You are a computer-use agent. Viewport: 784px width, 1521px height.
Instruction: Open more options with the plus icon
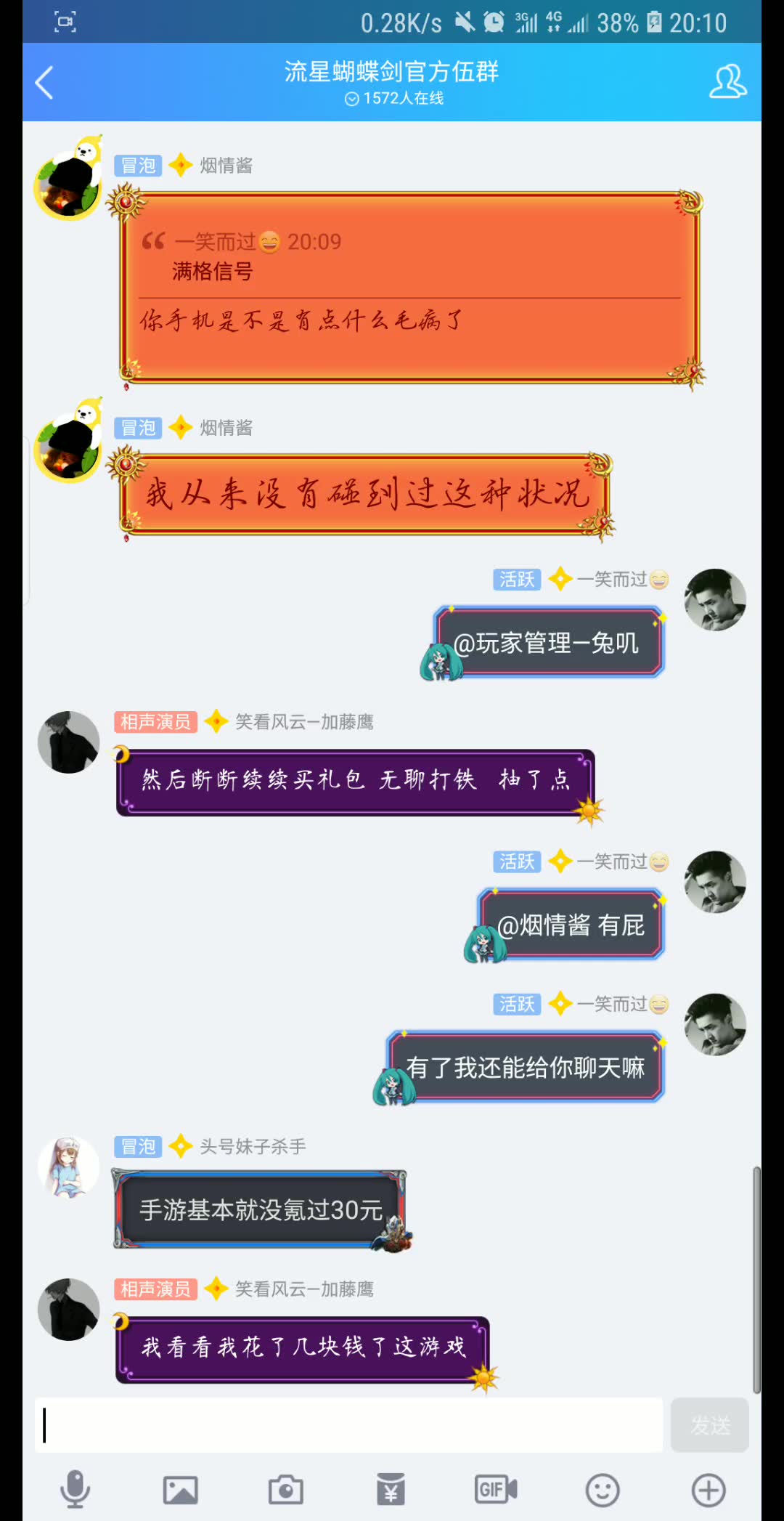click(x=708, y=1490)
